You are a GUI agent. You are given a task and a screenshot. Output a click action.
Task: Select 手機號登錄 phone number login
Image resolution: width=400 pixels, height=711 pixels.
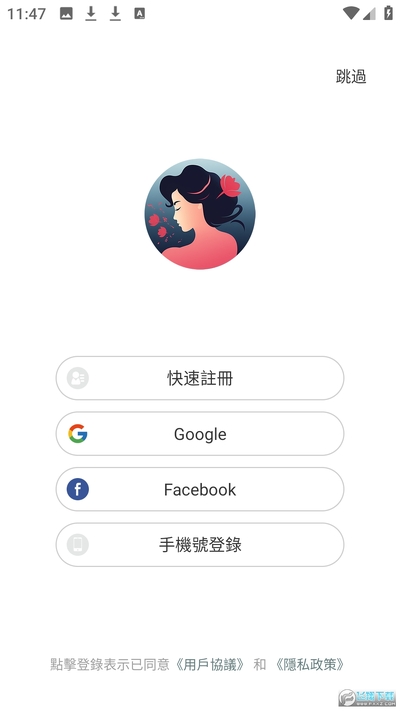tap(200, 545)
